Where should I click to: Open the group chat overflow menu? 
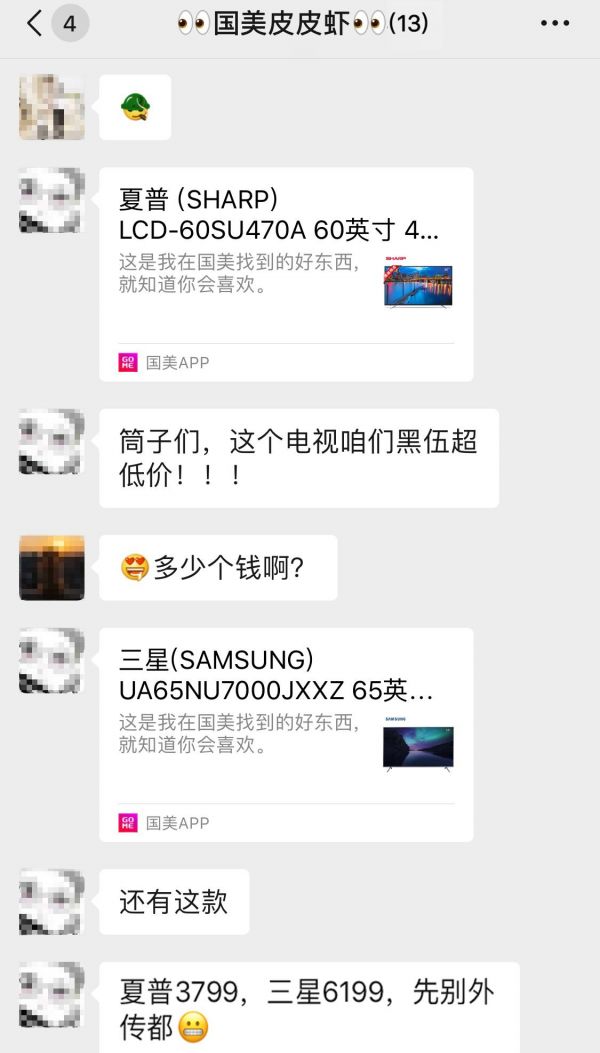point(555,23)
